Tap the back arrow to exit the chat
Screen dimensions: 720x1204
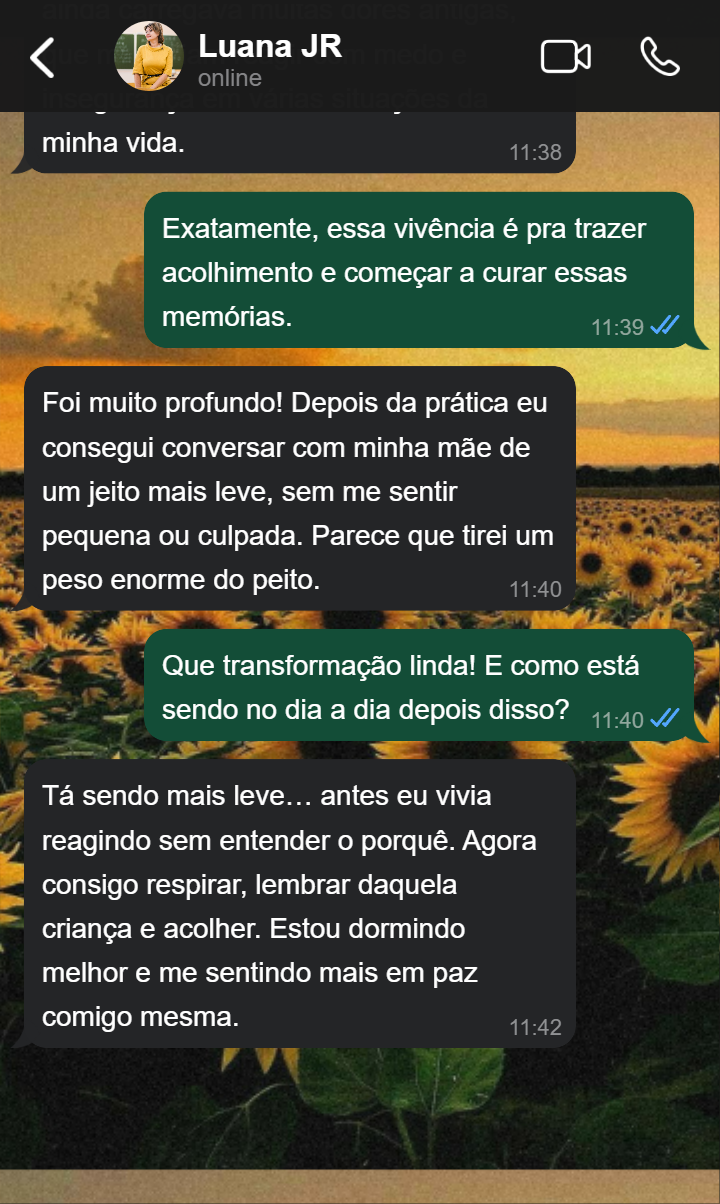tap(42, 57)
